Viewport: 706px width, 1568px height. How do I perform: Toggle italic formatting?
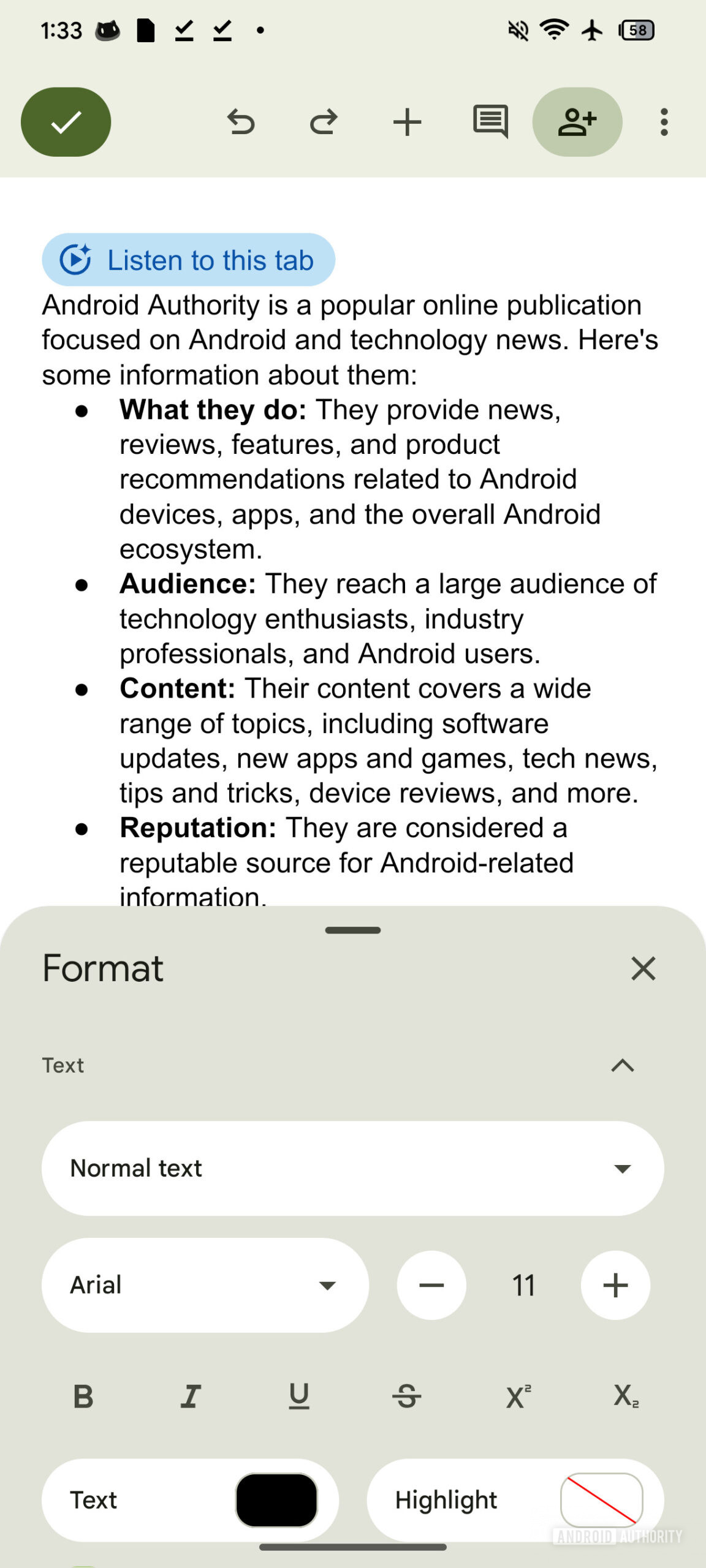pos(190,1397)
